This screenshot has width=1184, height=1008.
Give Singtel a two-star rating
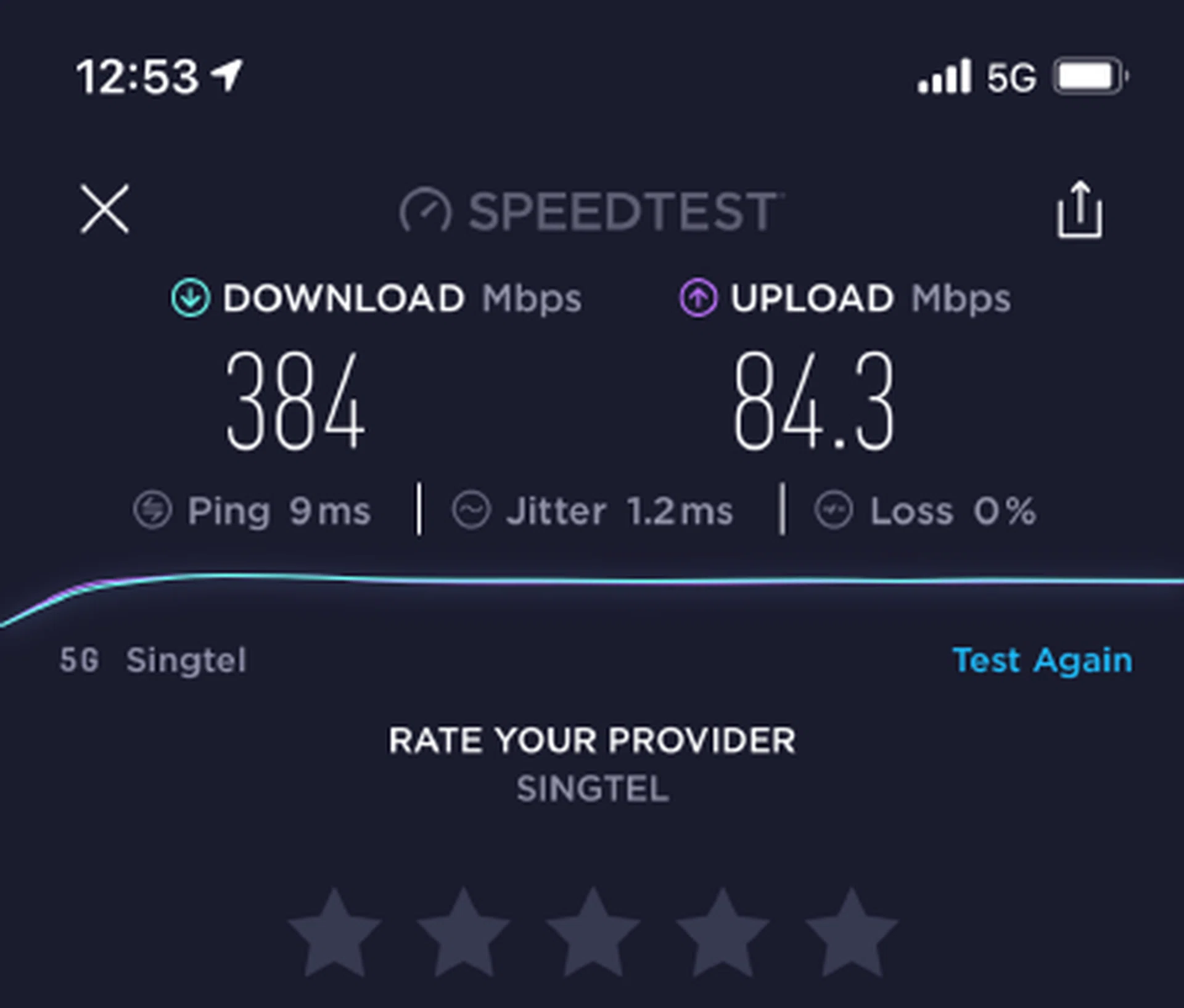point(464,935)
